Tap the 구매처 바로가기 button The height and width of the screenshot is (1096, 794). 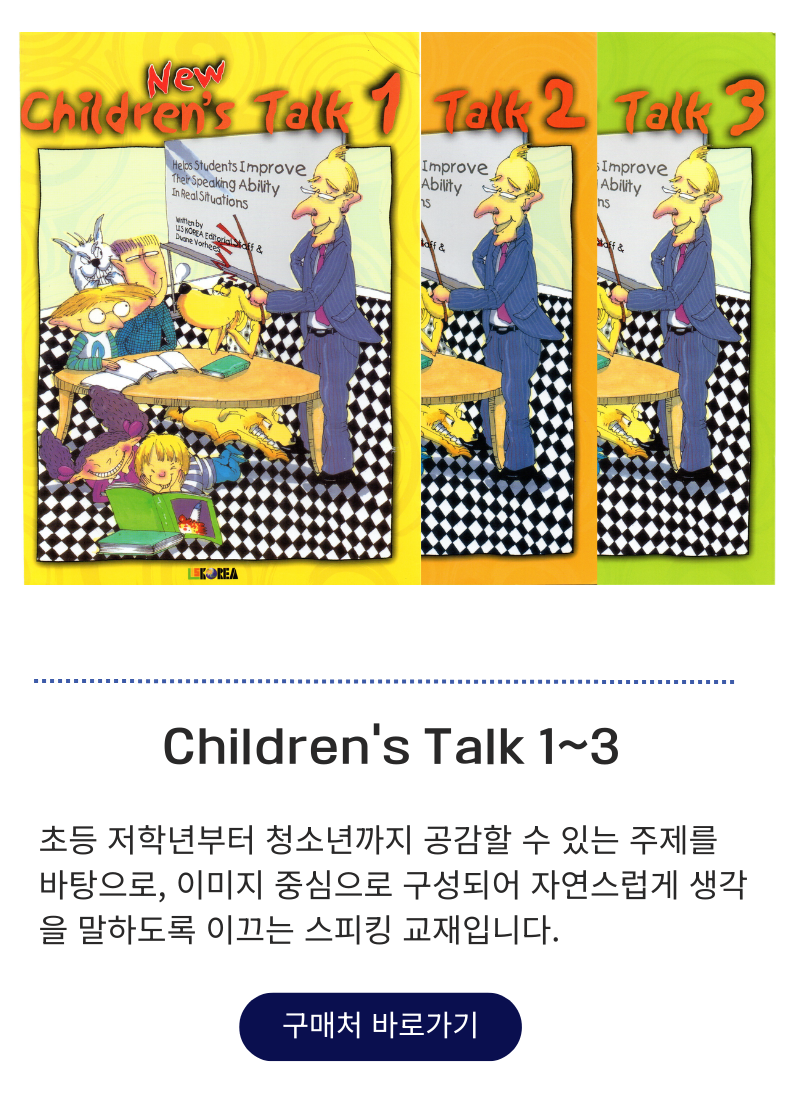[x=380, y=1026]
